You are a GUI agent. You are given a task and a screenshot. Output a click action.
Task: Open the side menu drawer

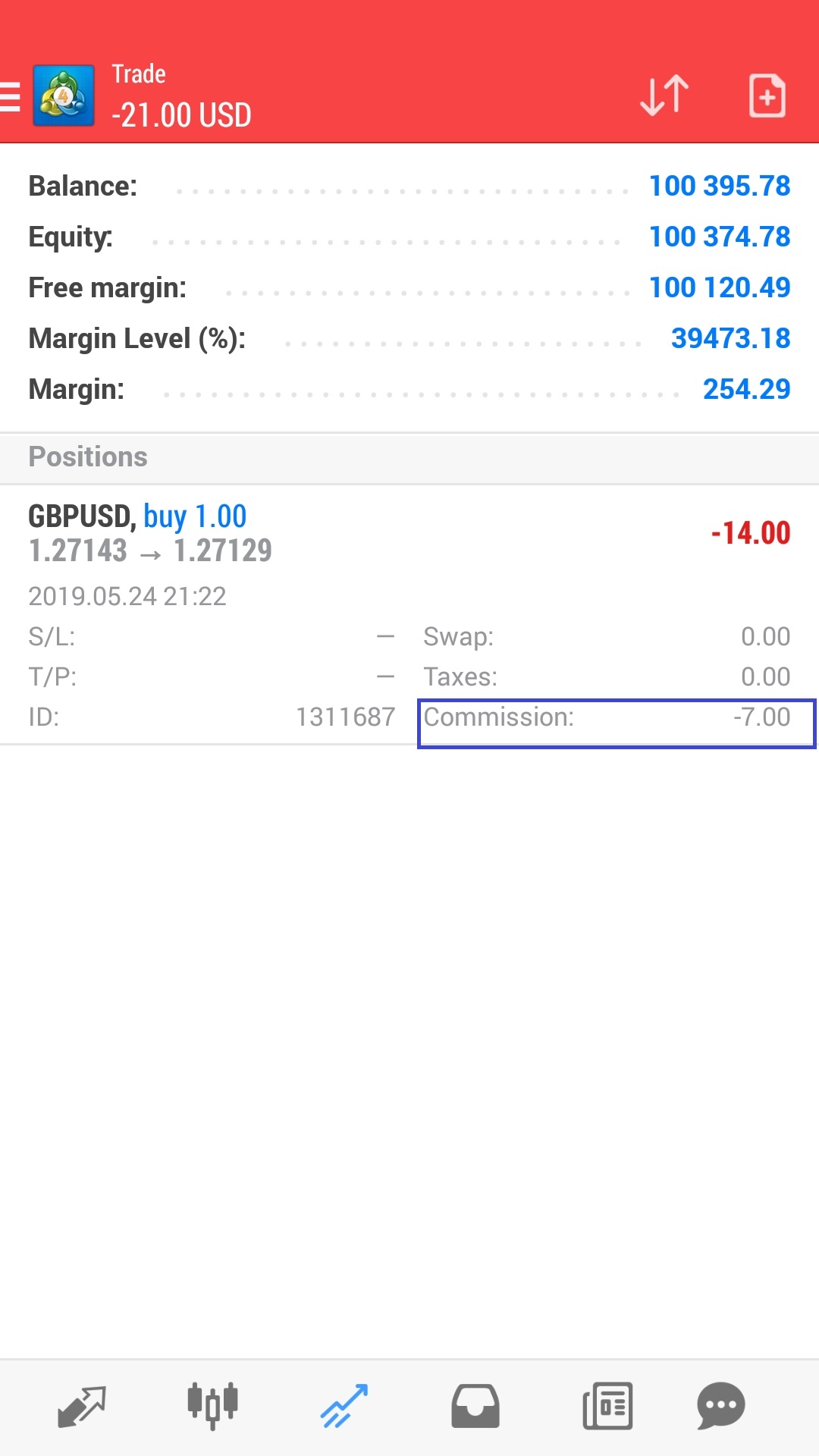[x=11, y=97]
